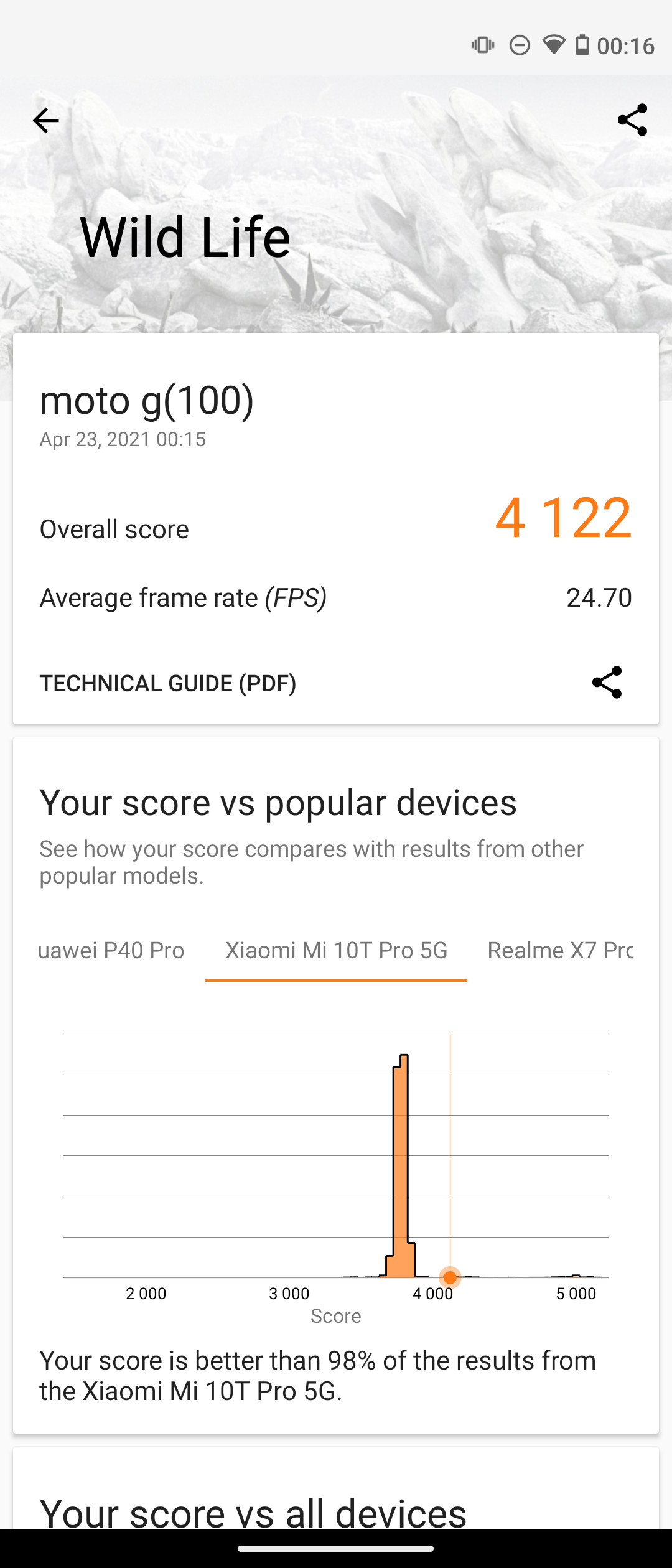672x1568 pixels.
Task: Select the Xiaomi Mi 10T Pro 5G tab
Action: coord(336,950)
